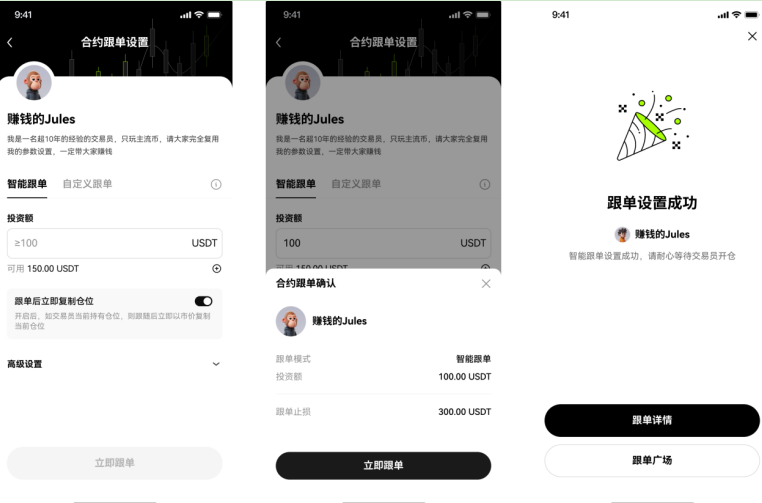Toggle 跟单后立即复制仓位 switch

[203, 301]
